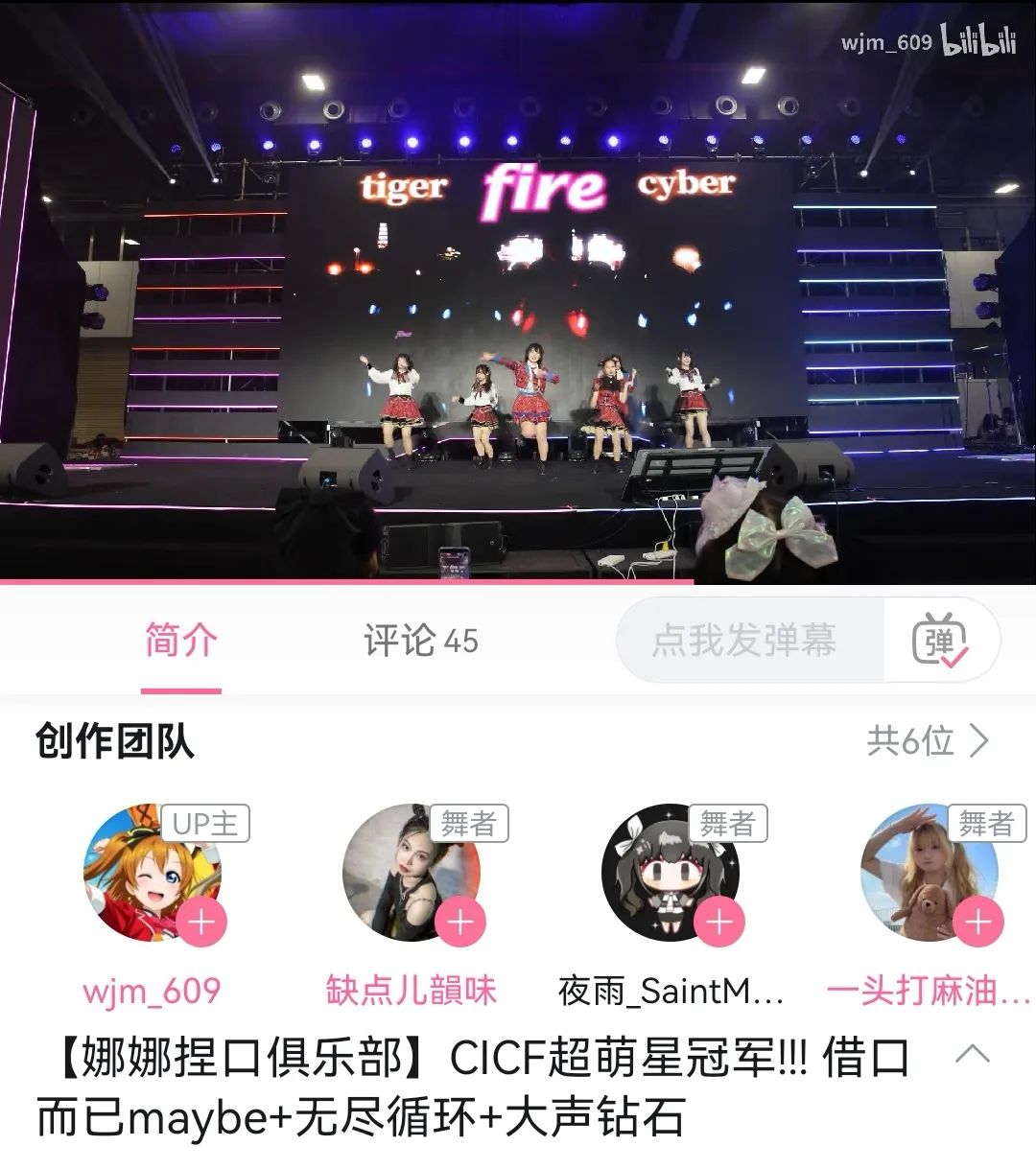Tap the 点我发弹幕 danmaku input box
Viewport: 1036px width, 1169px height.
745,641
